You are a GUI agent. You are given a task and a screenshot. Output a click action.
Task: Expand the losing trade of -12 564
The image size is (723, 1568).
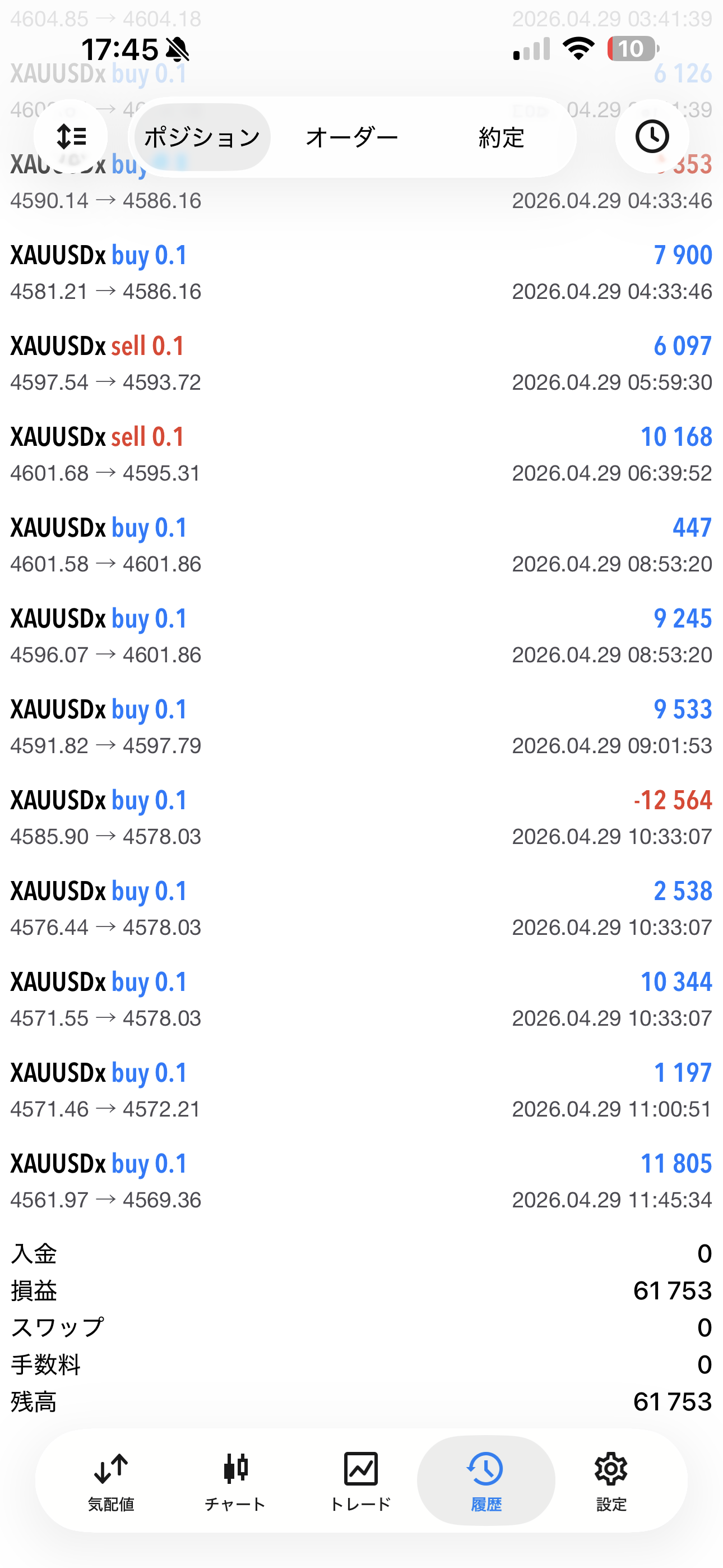click(361, 818)
